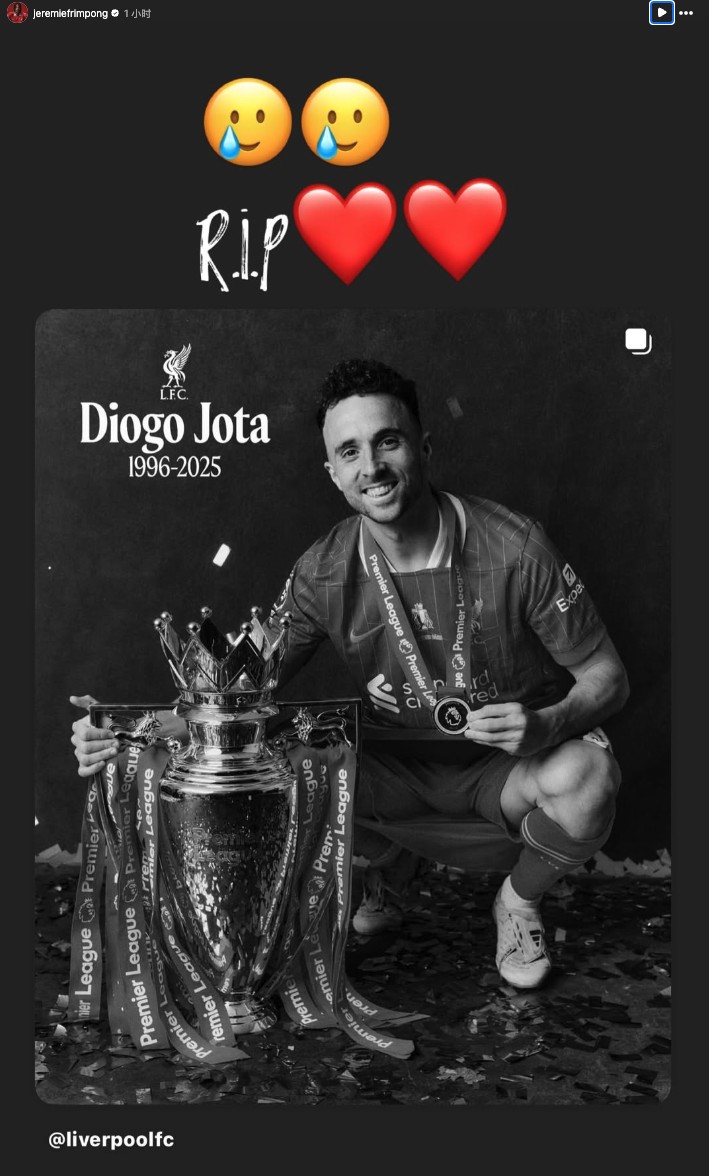Tap the @liverpoolfc mention
The height and width of the screenshot is (1176, 709).
[111, 1139]
